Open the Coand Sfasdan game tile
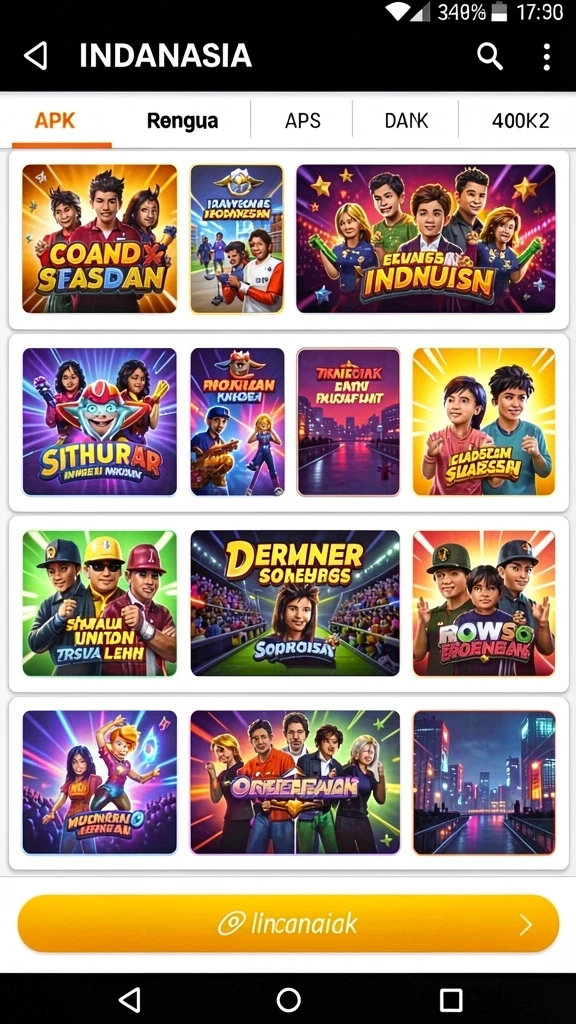The width and height of the screenshot is (576, 1024). tap(100, 239)
